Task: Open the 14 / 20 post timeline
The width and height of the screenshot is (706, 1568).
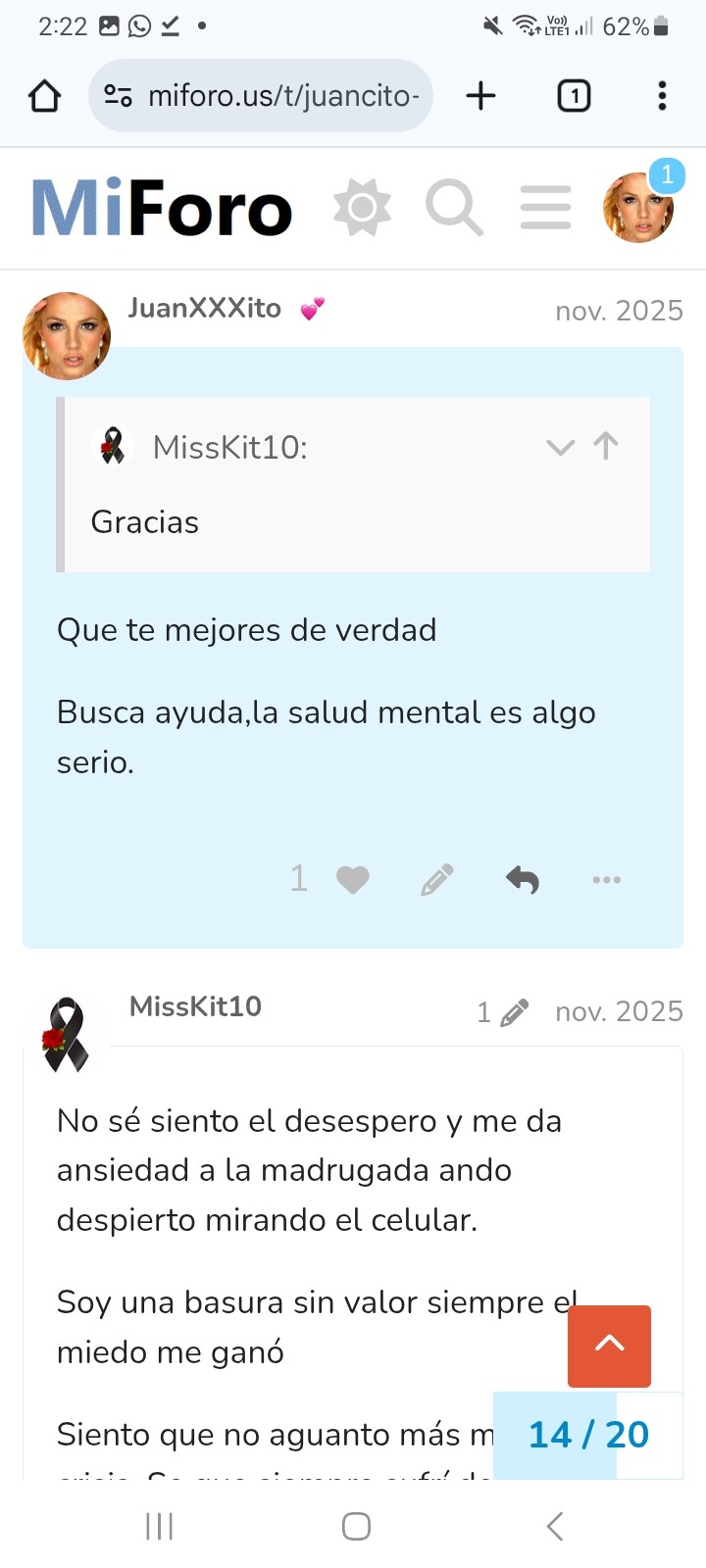Action: tap(588, 1435)
